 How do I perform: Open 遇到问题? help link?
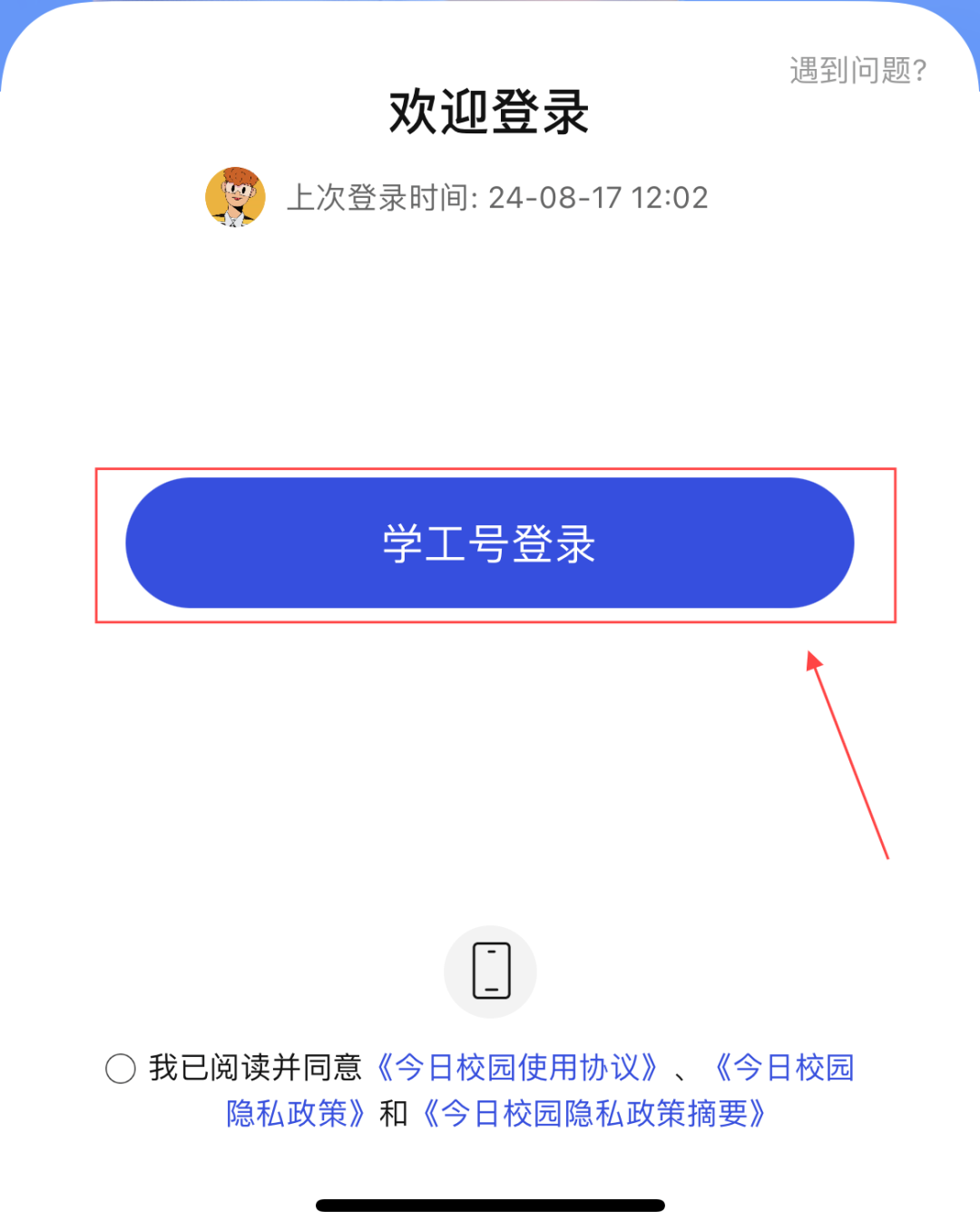(x=857, y=70)
